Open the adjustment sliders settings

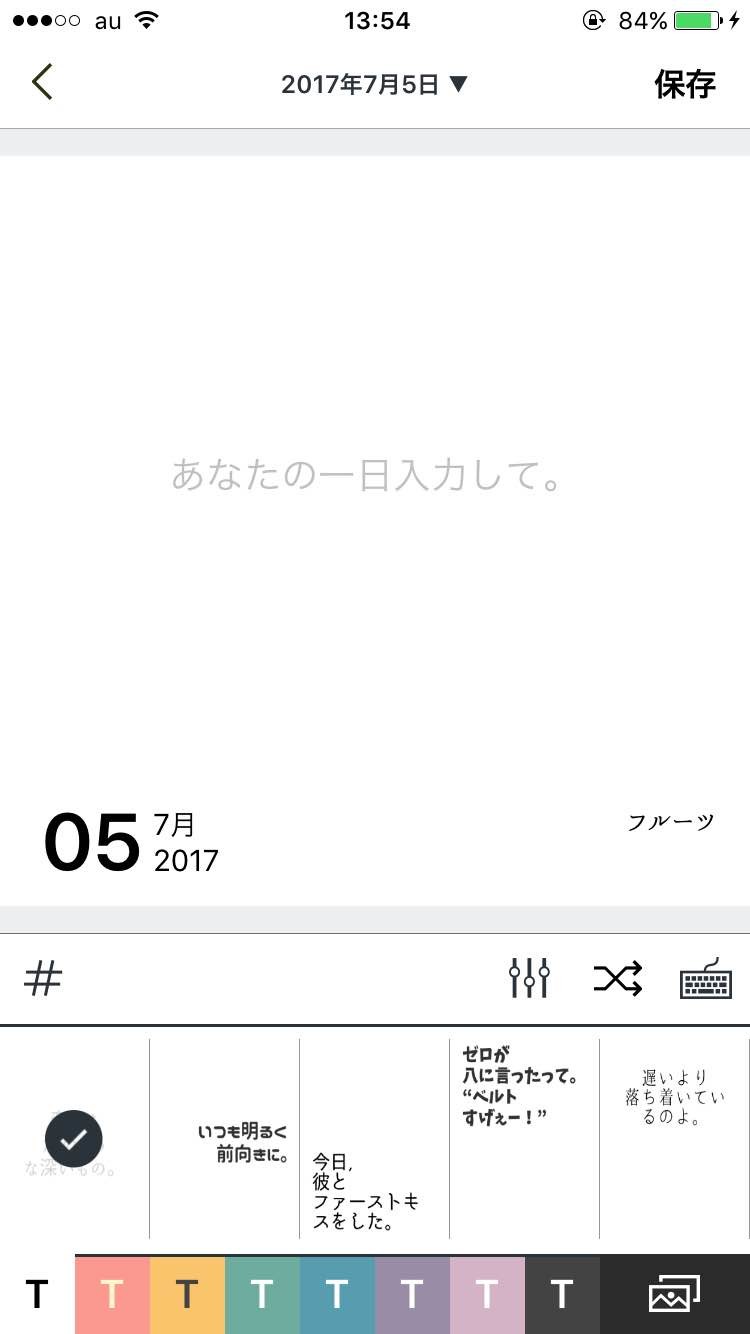529,979
